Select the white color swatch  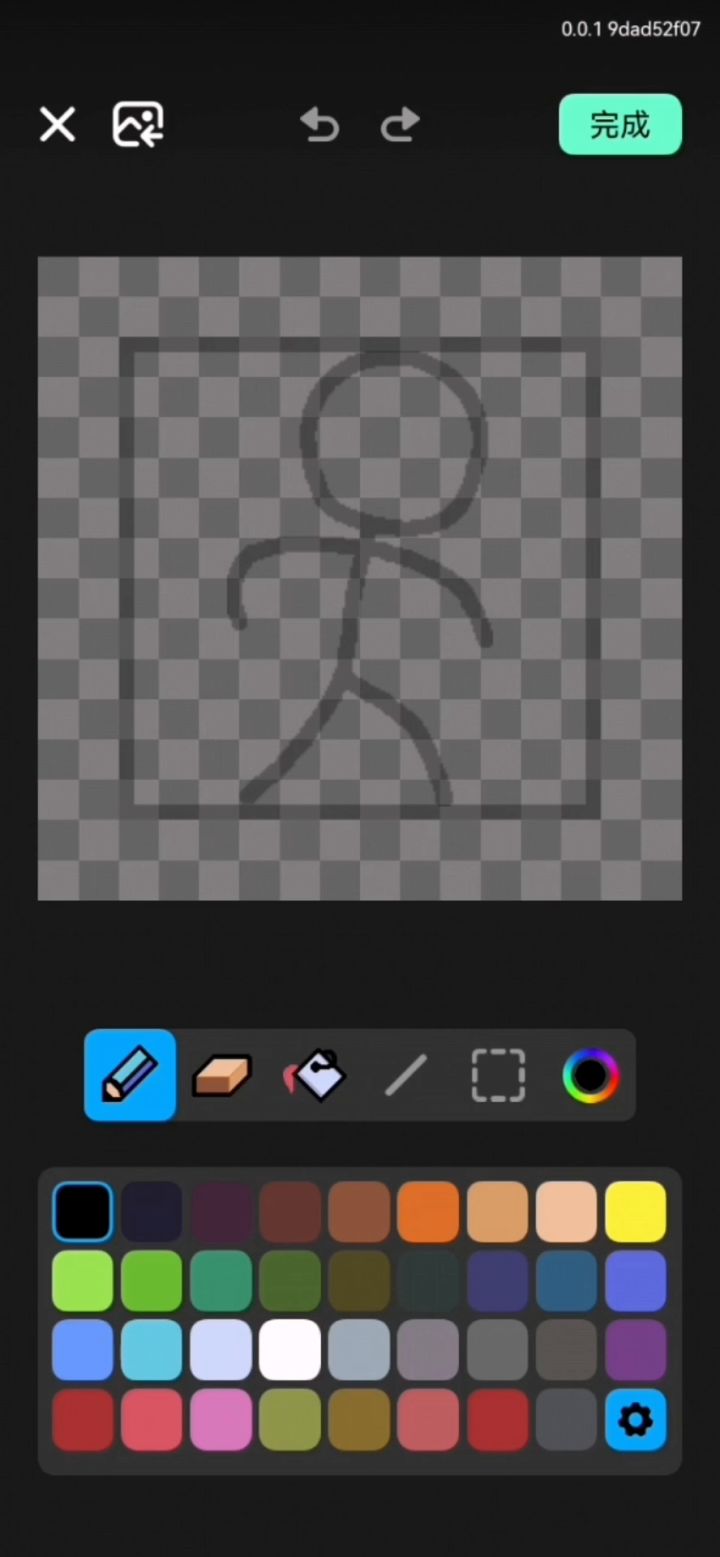click(x=290, y=1350)
